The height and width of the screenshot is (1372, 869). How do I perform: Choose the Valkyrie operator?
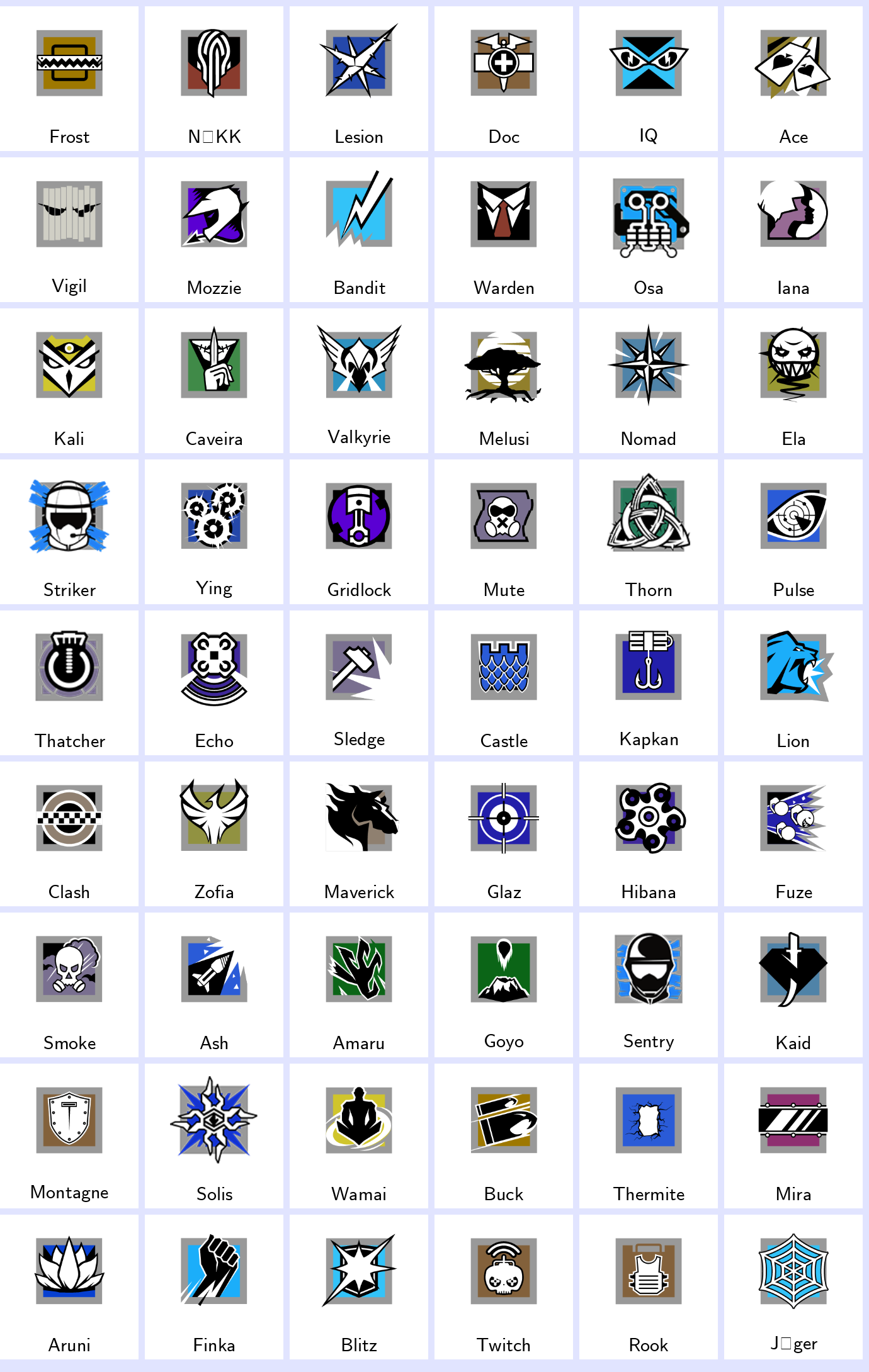point(359,381)
